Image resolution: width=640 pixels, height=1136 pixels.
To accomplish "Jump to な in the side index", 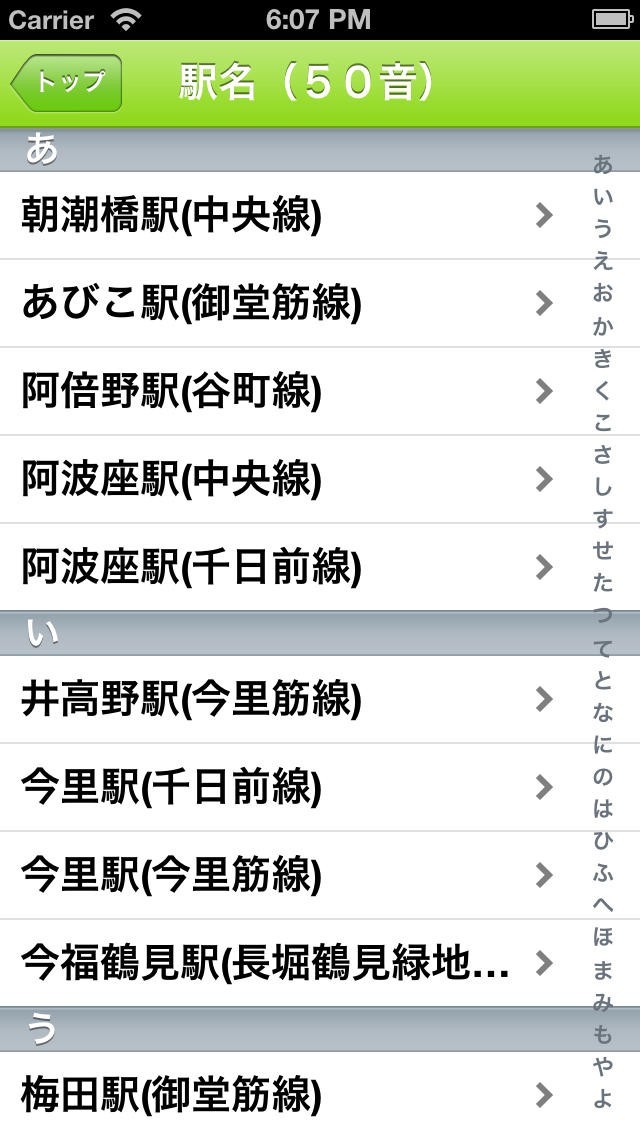I will click(603, 712).
